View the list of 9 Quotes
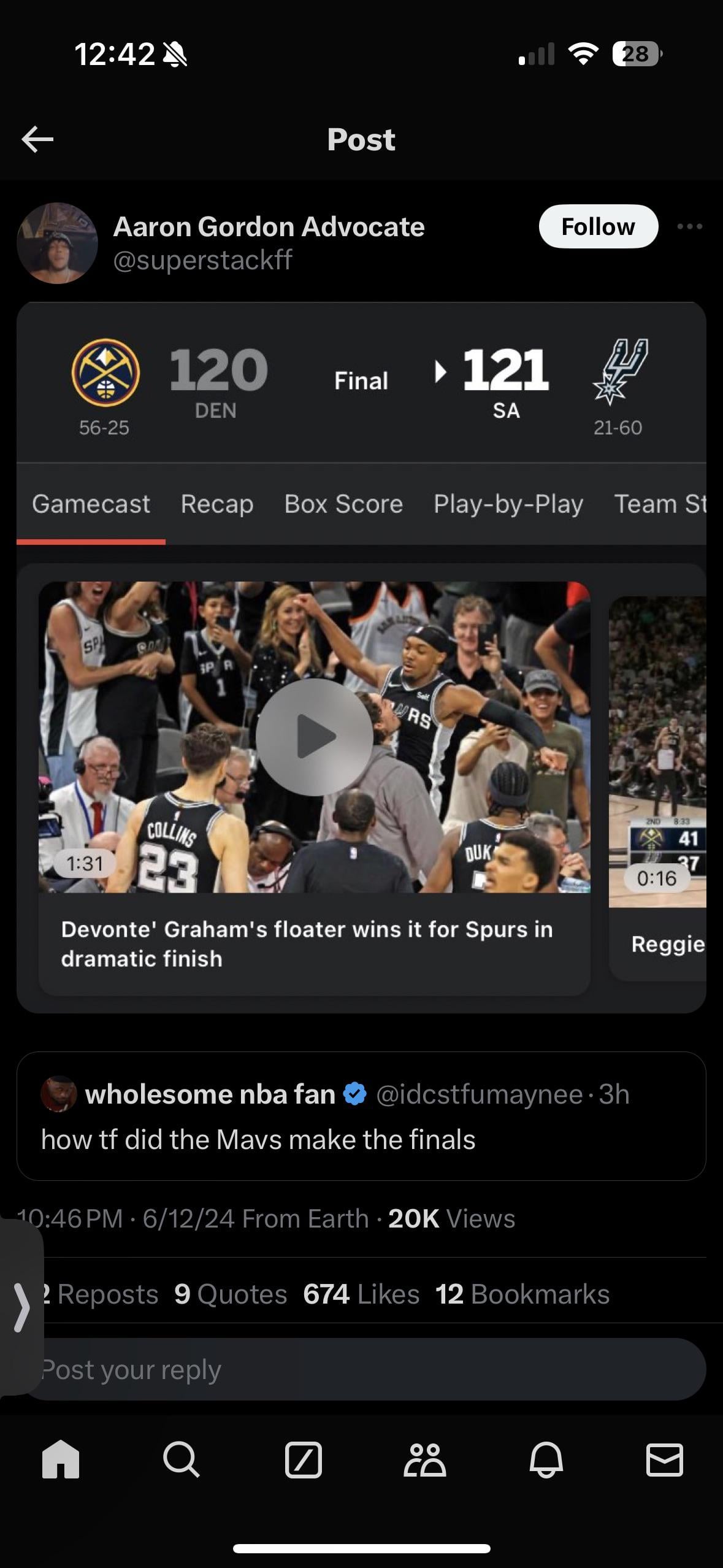Image resolution: width=723 pixels, height=1568 pixels. click(231, 1294)
